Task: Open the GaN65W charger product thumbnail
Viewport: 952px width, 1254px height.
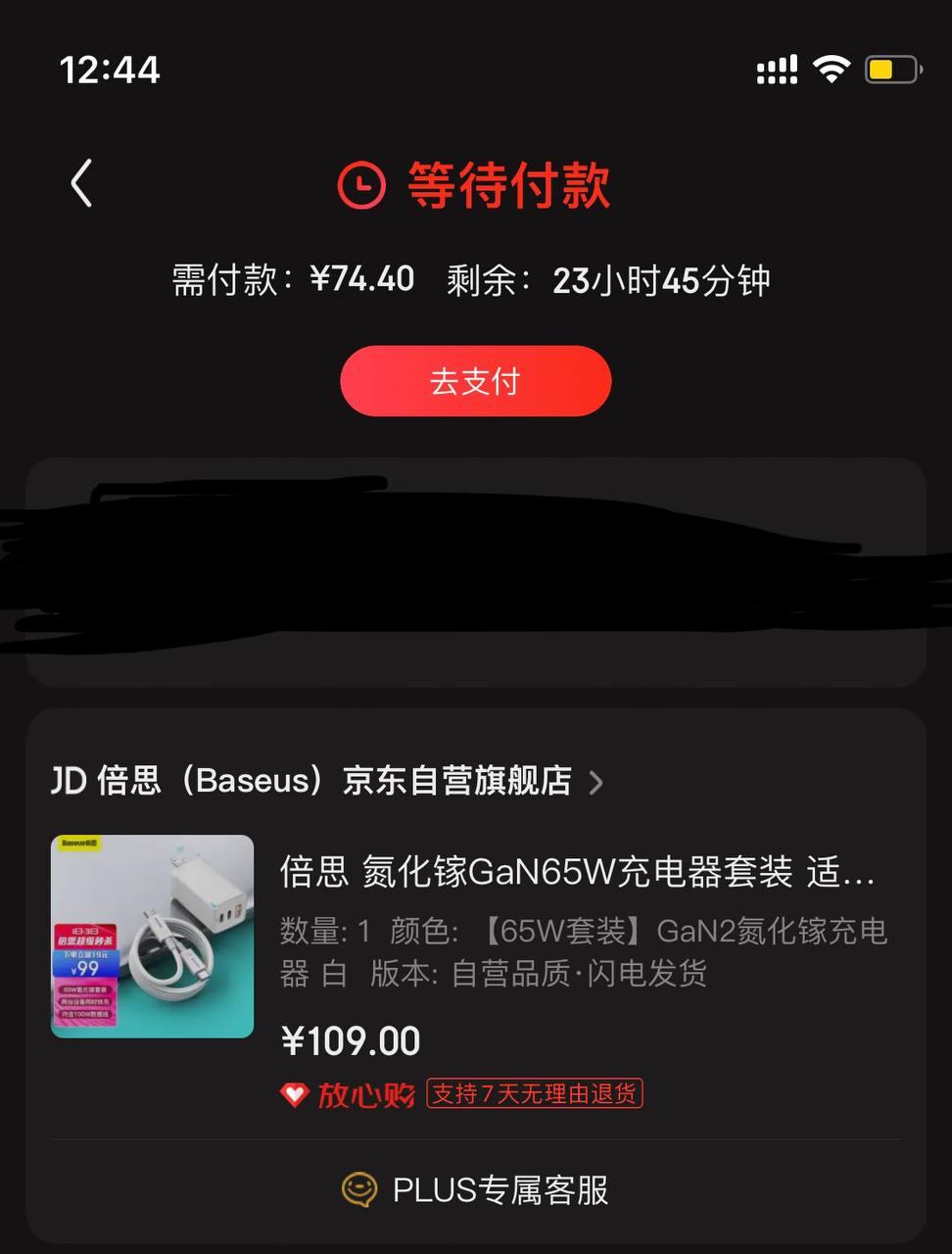Action: pos(153,936)
